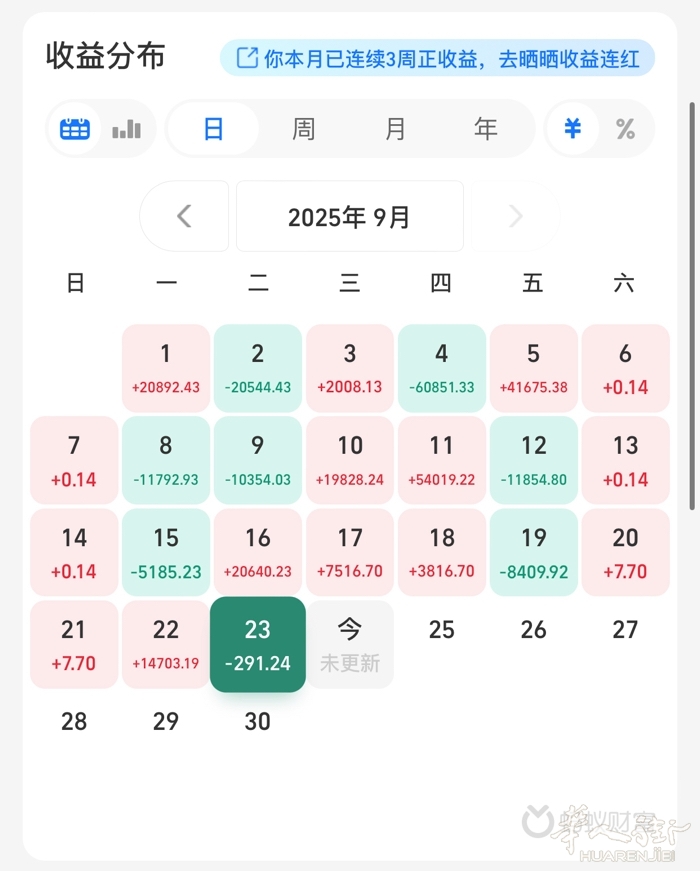Select September 19 with -8409.92
The width and height of the screenshot is (700, 871).
coord(534,551)
